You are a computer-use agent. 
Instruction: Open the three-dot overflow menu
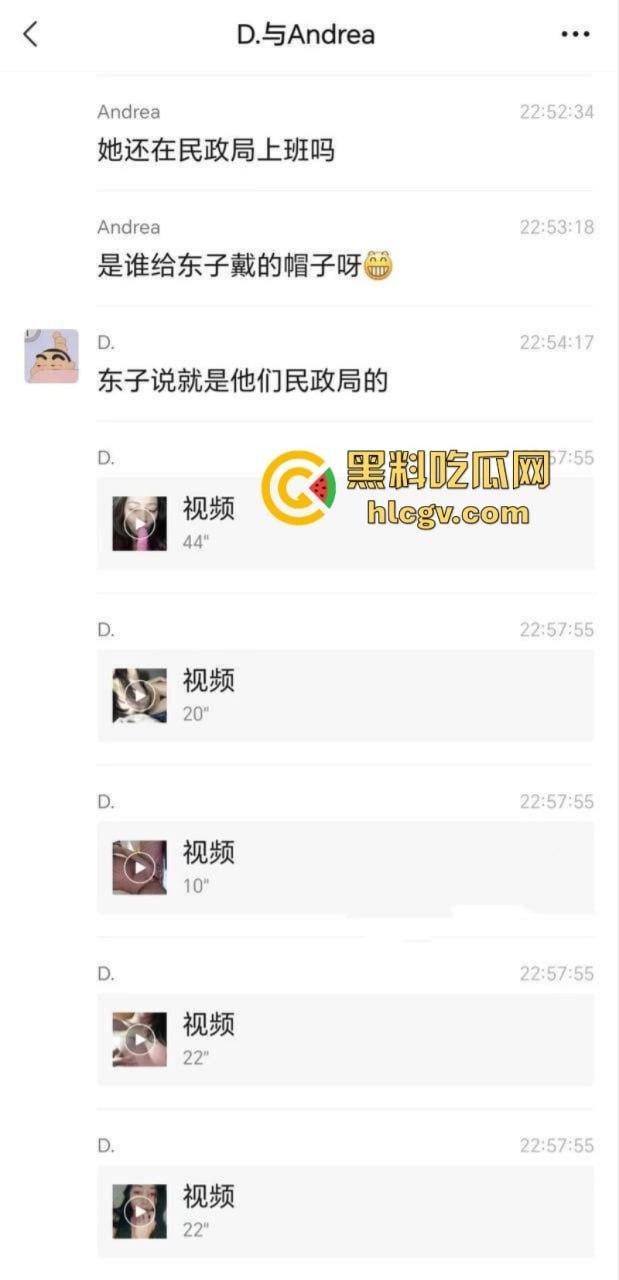coord(575,34)
